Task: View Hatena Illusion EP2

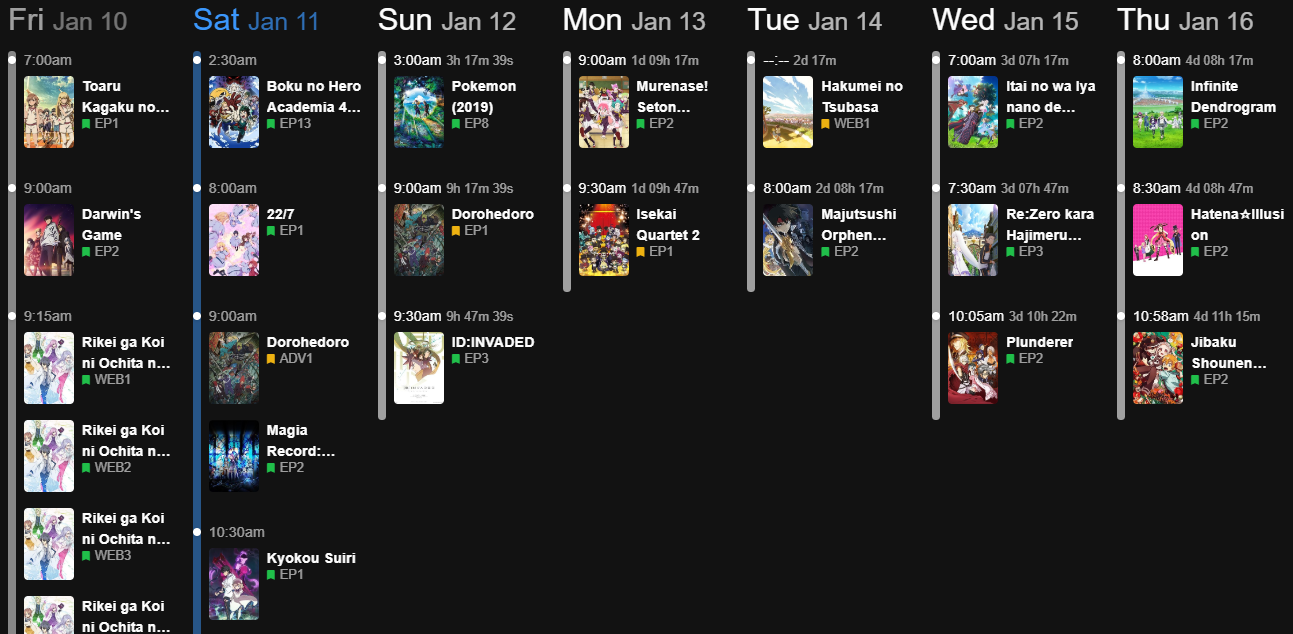Action: coord(1208,240)
